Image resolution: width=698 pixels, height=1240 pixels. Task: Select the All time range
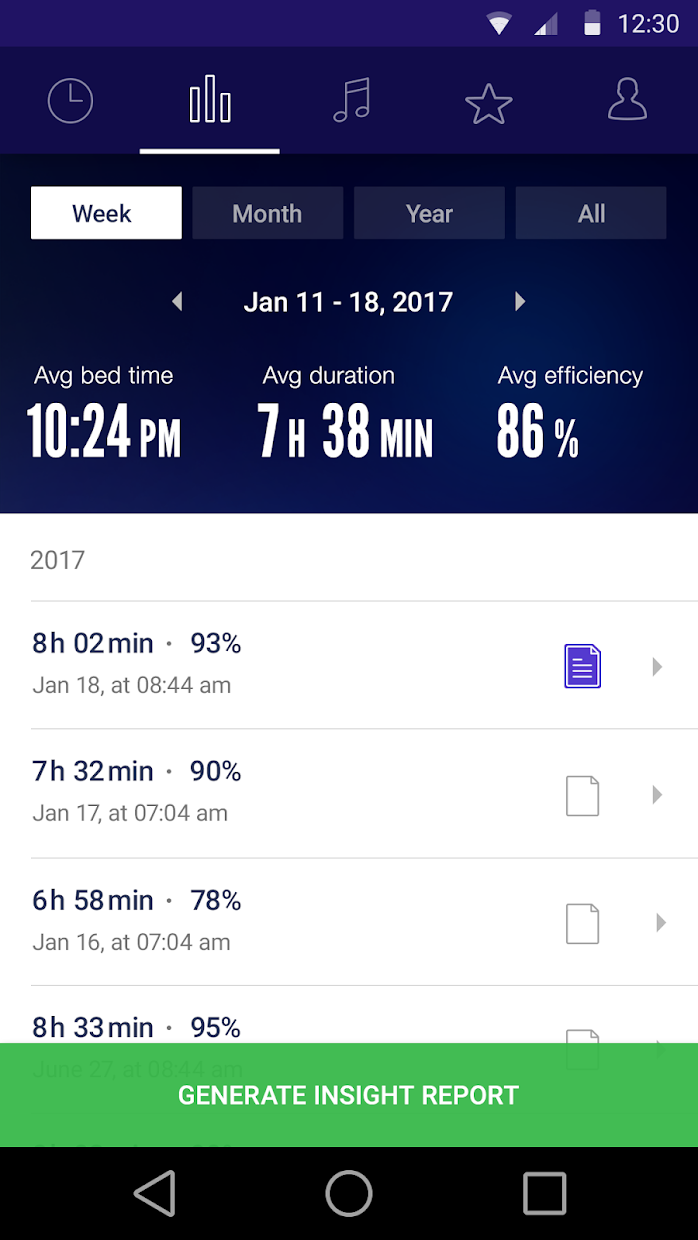click(x=591, y=213)
